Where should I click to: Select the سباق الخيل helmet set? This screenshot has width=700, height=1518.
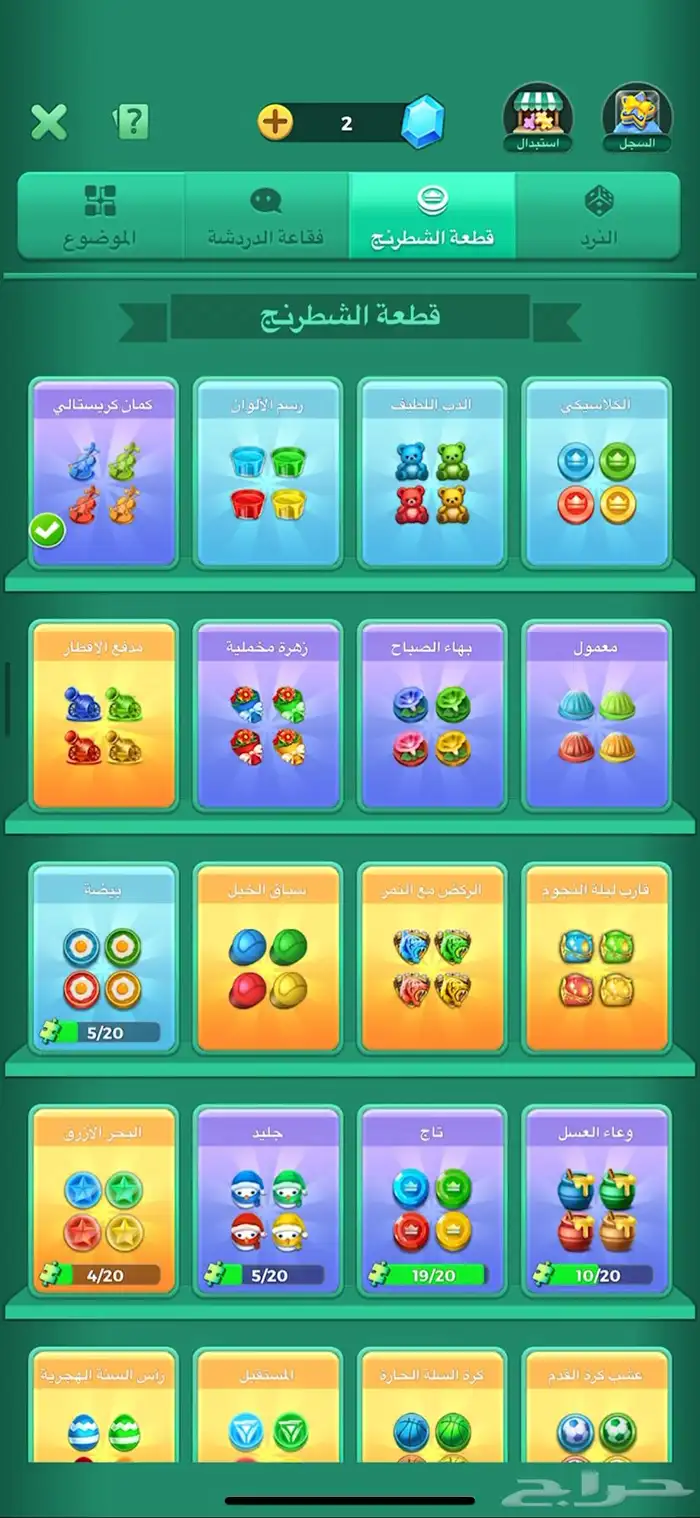tap(267, 958)
